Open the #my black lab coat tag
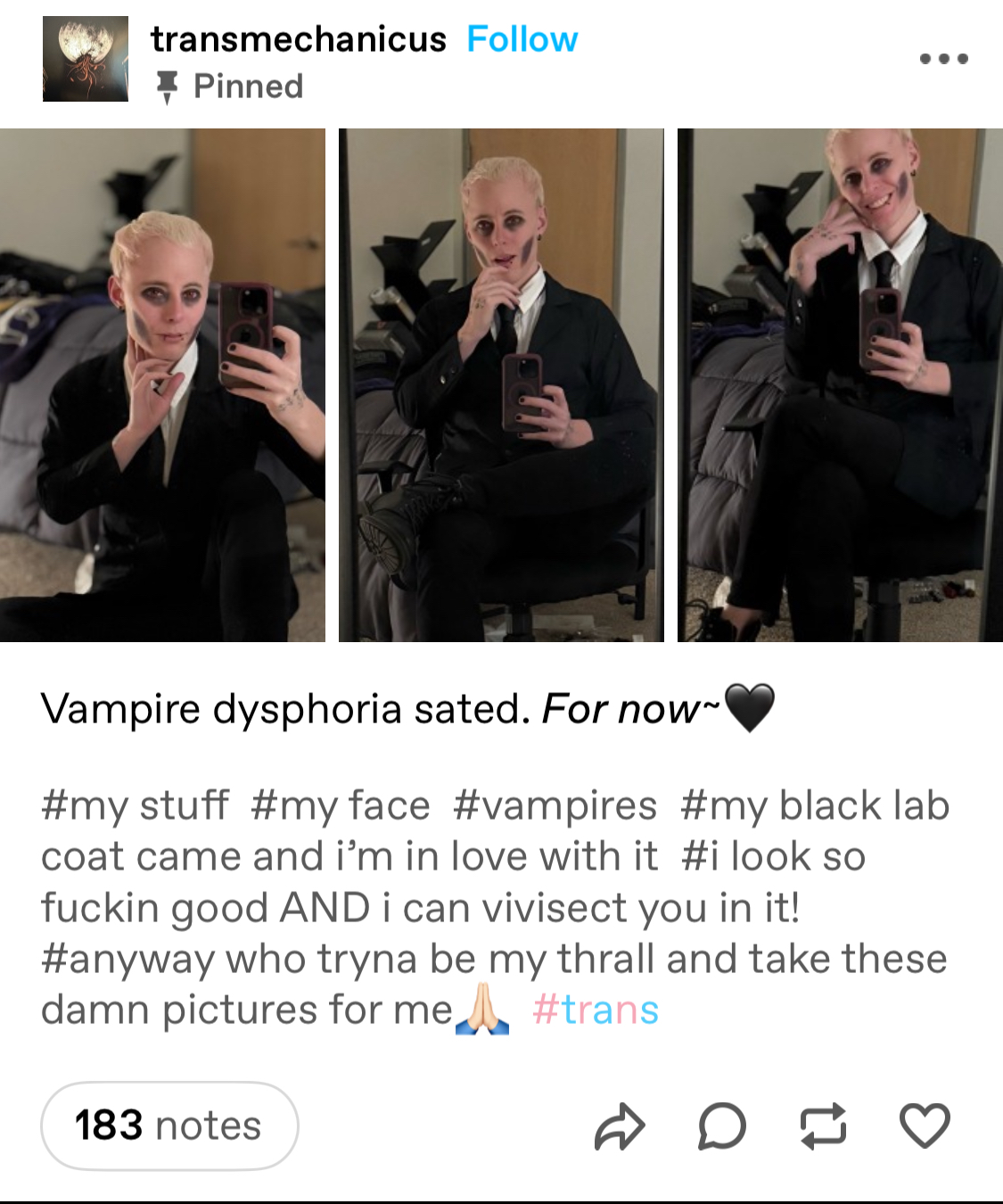 click(495, 831)
